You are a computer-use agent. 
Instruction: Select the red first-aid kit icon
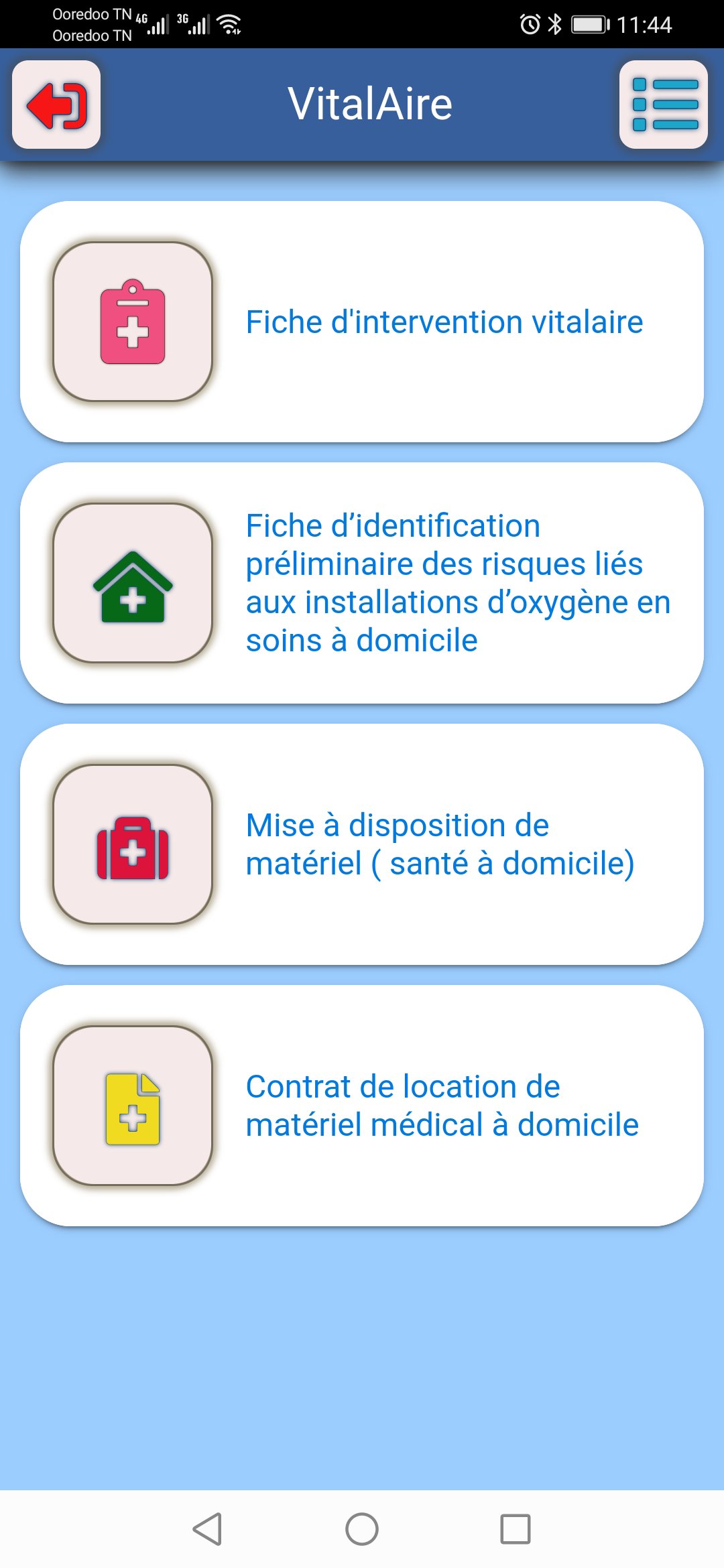point(134,851)
